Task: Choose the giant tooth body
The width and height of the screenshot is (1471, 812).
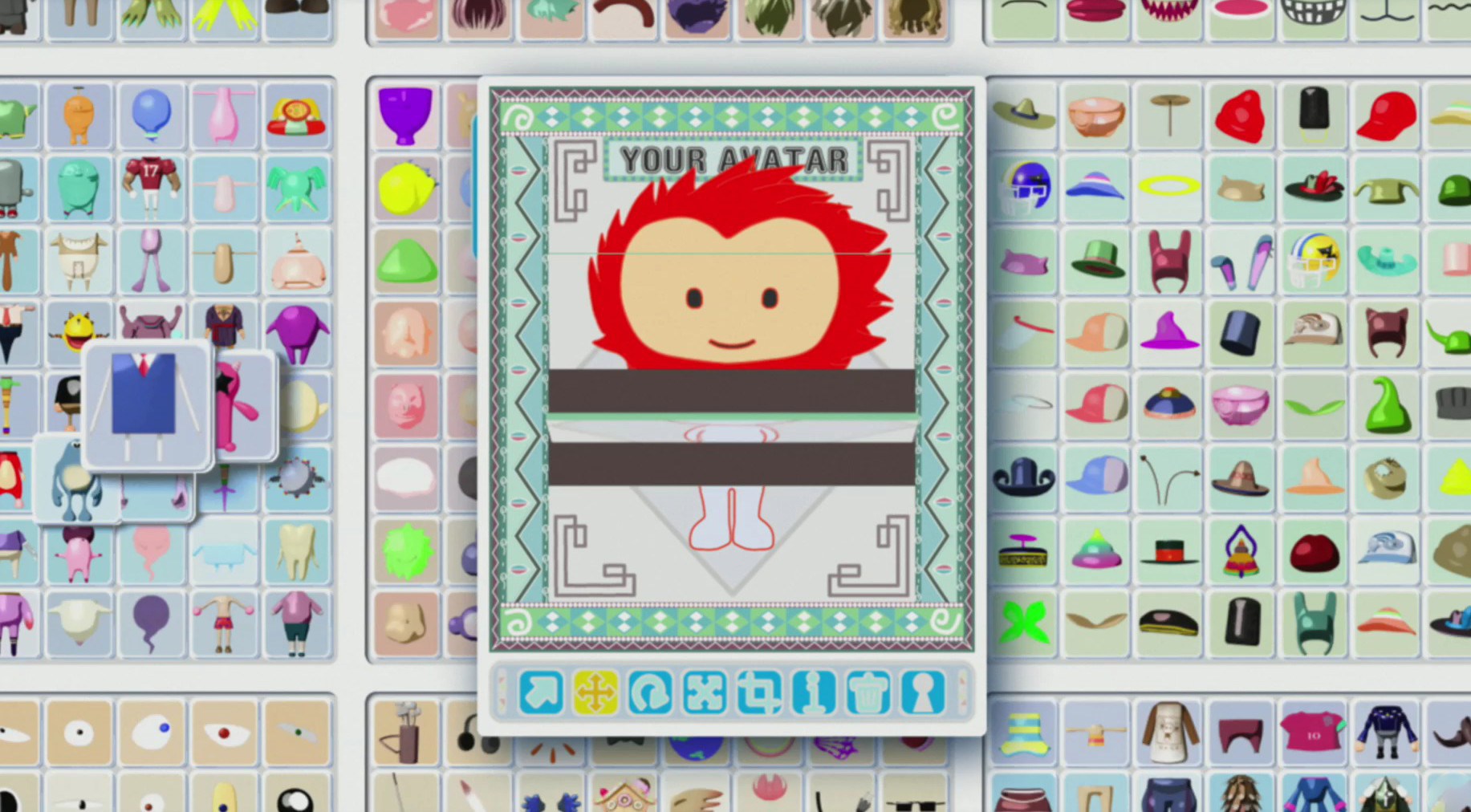Action: pyautogui.click(x=295, y=550)
